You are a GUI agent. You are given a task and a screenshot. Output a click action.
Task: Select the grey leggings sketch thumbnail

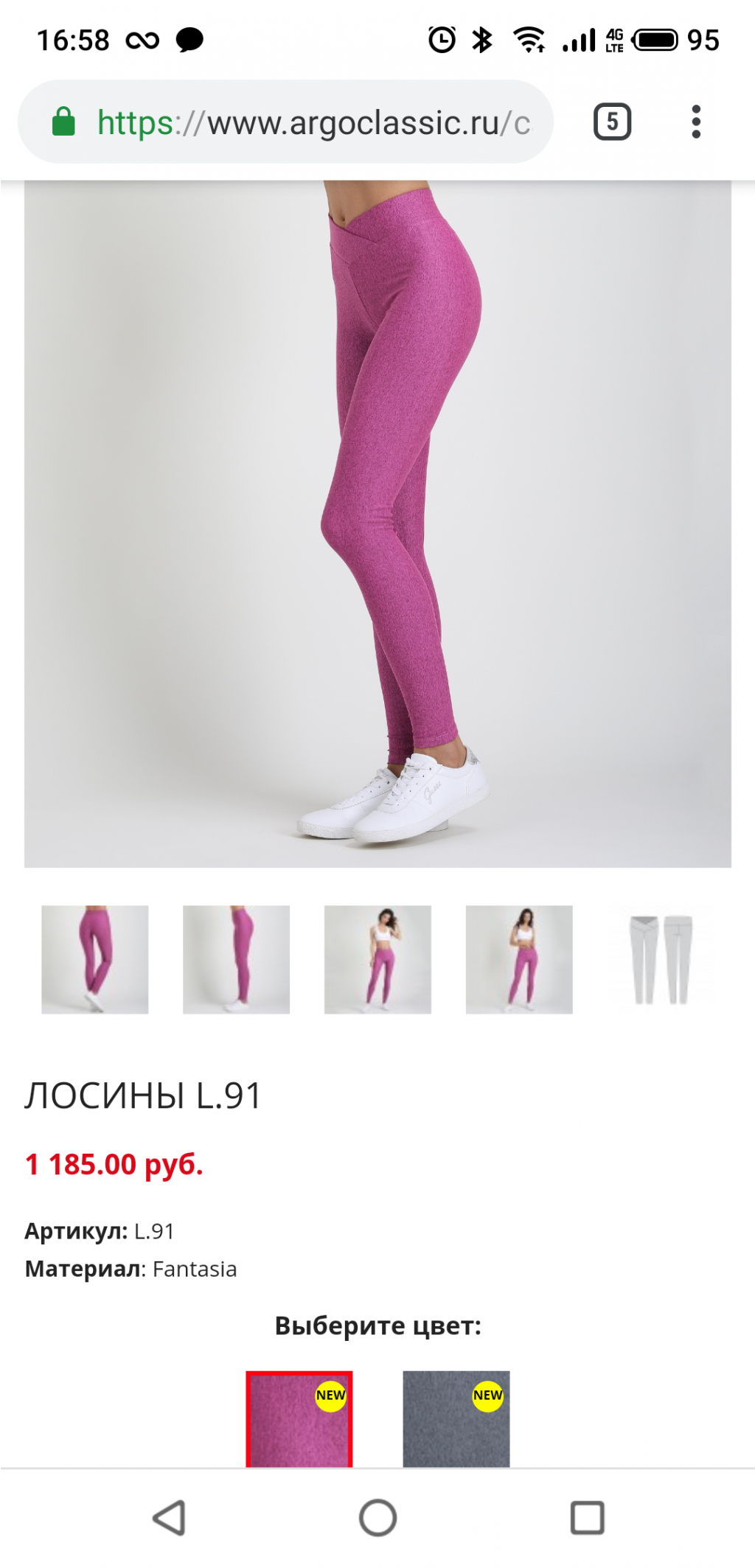pyautogui.click(x=661, y=959)
